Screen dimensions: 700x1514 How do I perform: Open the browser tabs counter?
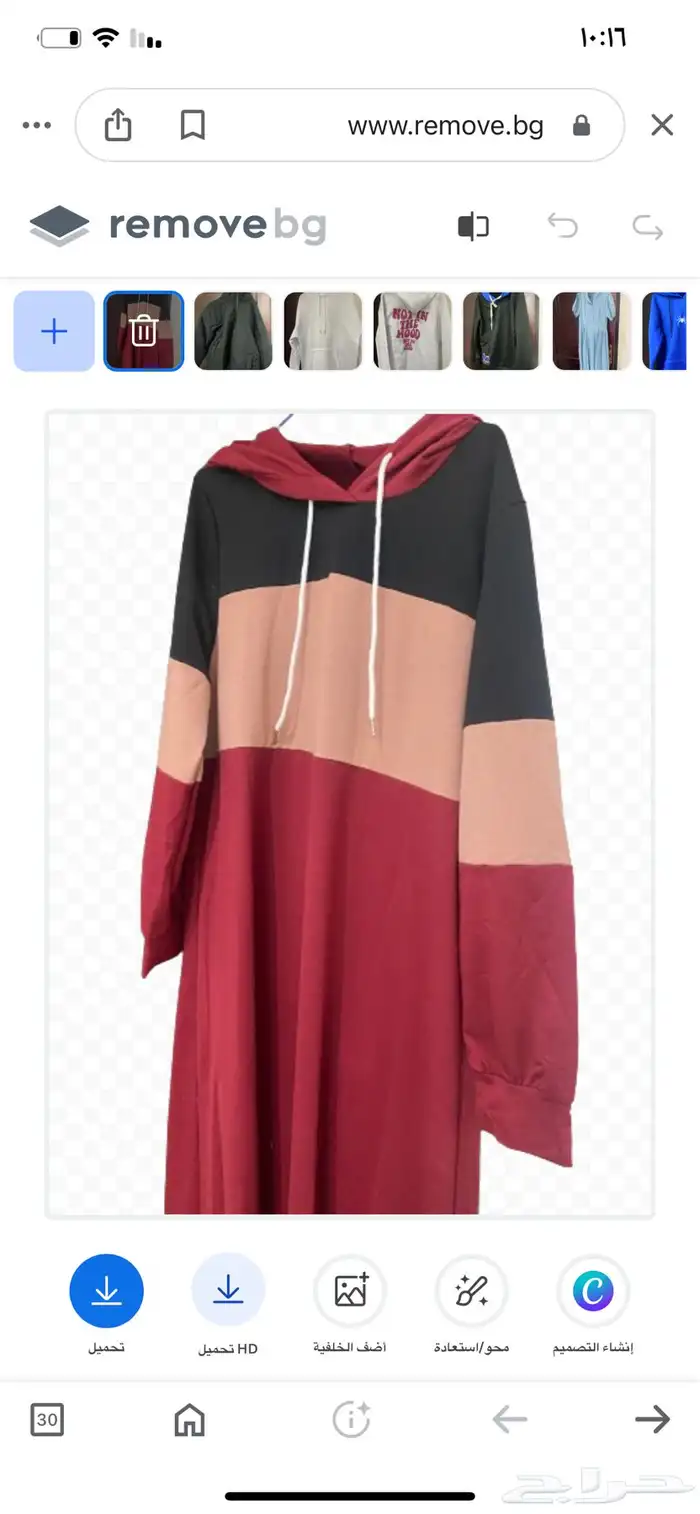pyautogui.click(x=47, y=1419)
